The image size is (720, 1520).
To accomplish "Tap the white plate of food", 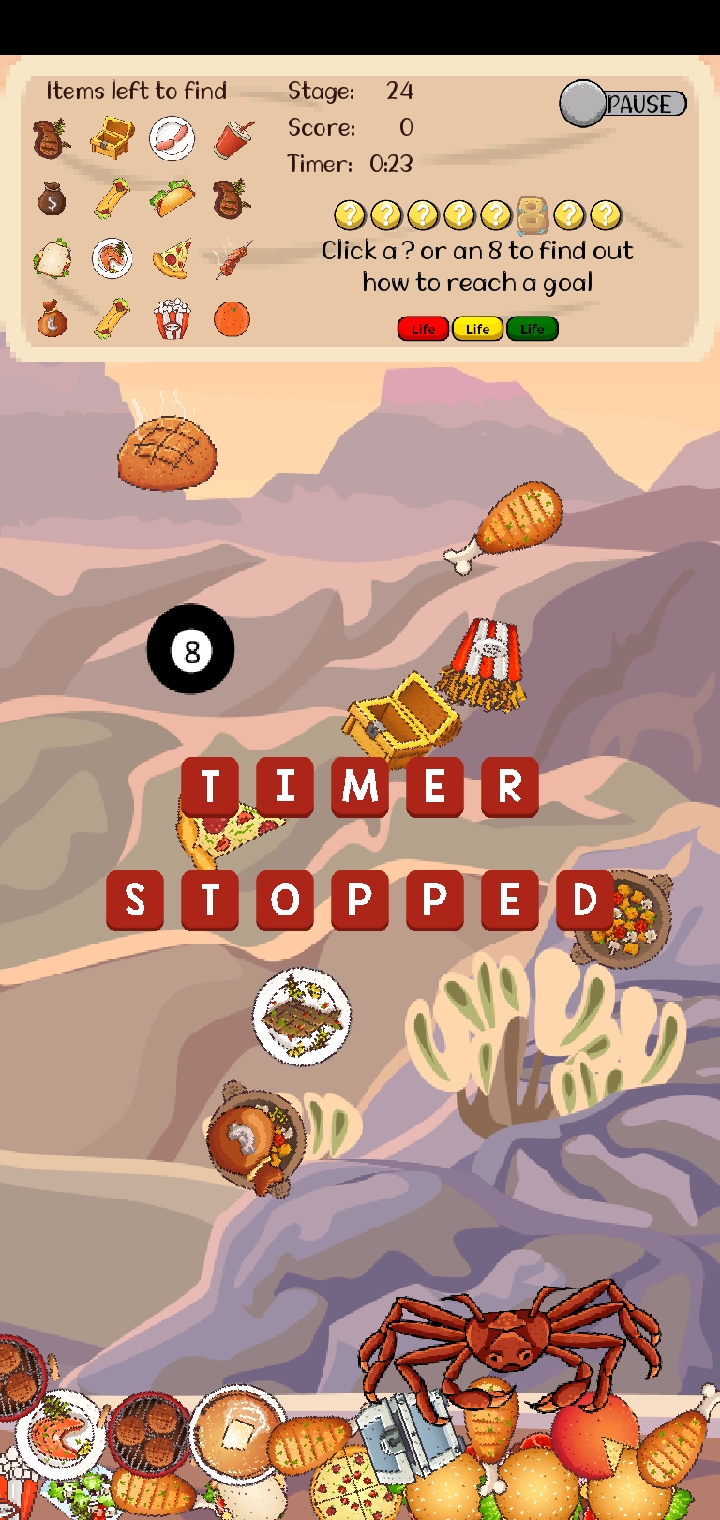I will tap(301, 1015).
